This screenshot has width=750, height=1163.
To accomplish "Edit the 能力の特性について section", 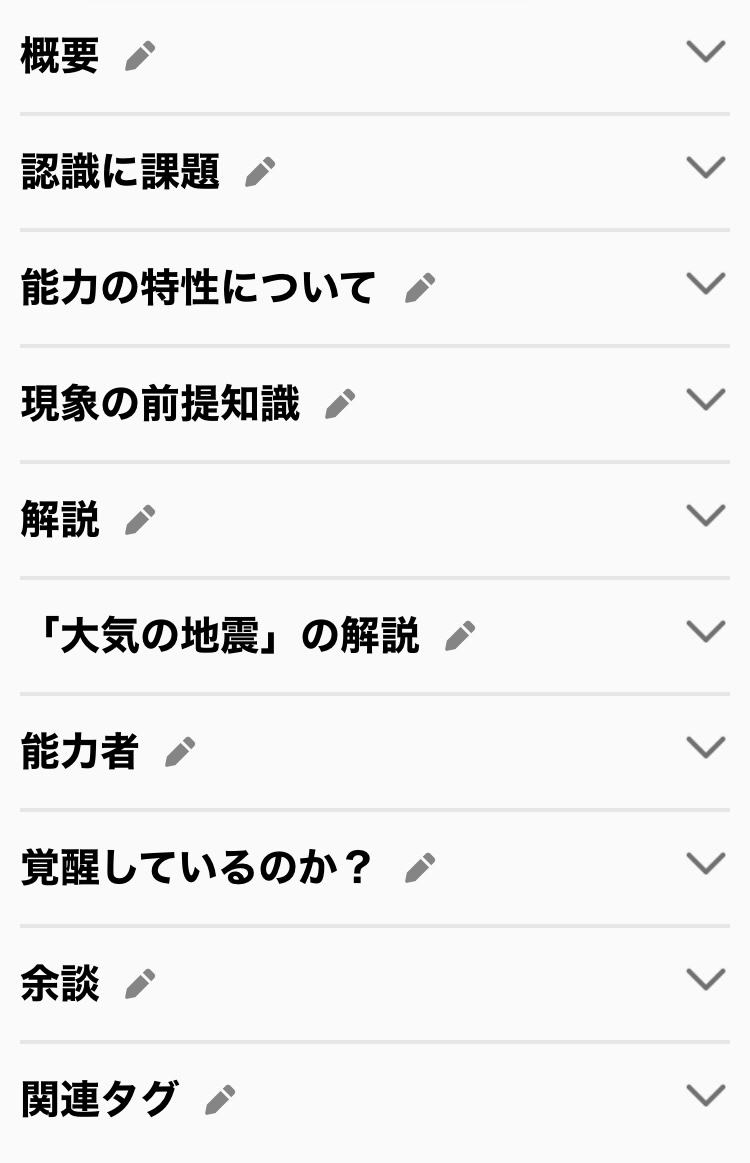I will point(420,288).
